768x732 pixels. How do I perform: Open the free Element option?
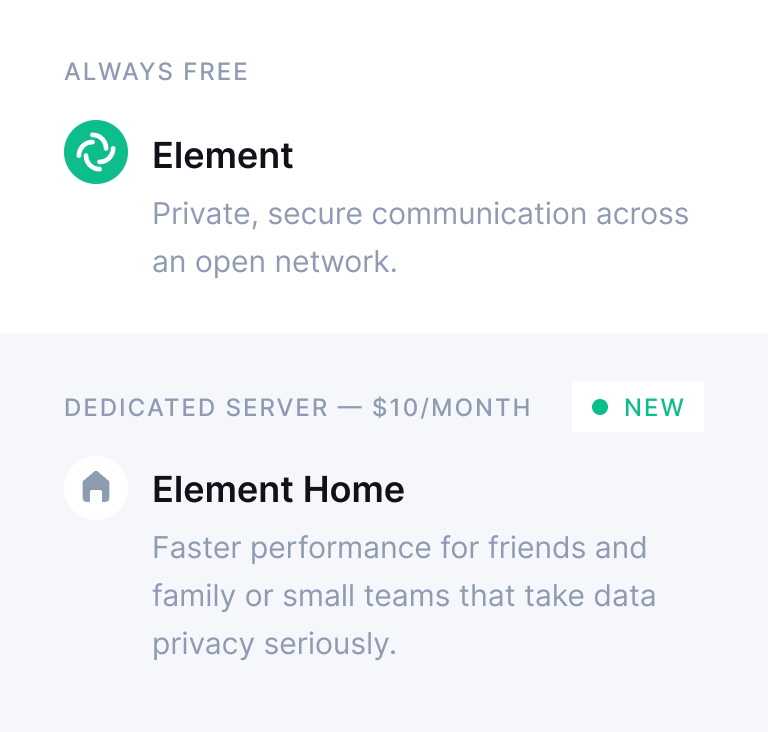tap(223, 156)
